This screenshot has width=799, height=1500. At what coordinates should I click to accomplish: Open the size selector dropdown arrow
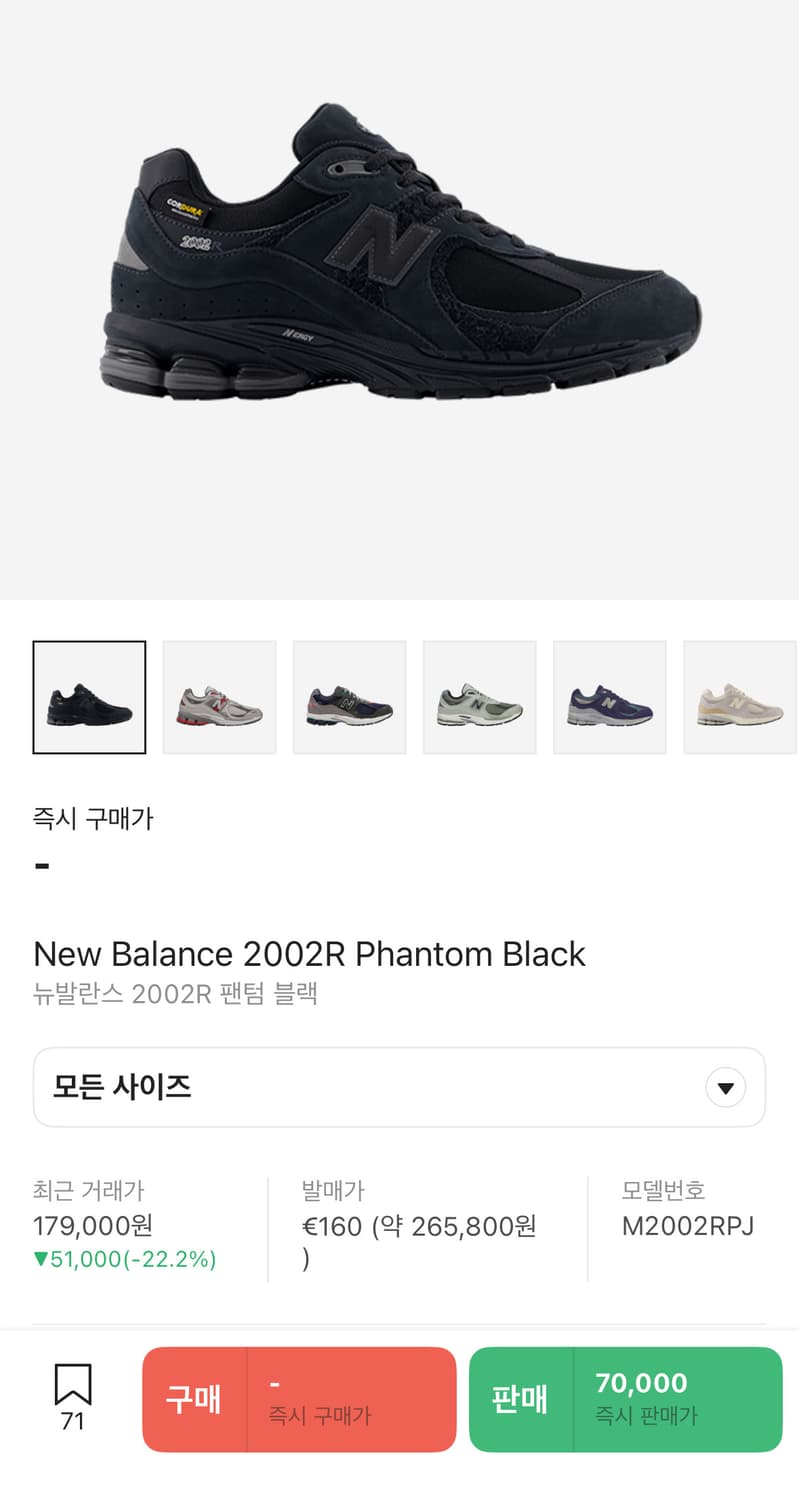coord(726,1087)
